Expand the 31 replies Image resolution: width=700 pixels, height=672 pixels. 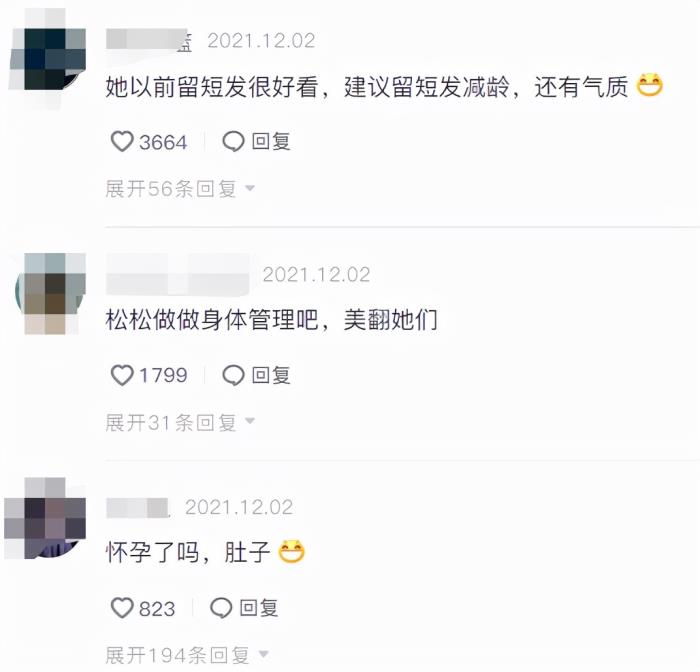coord(180,422)
